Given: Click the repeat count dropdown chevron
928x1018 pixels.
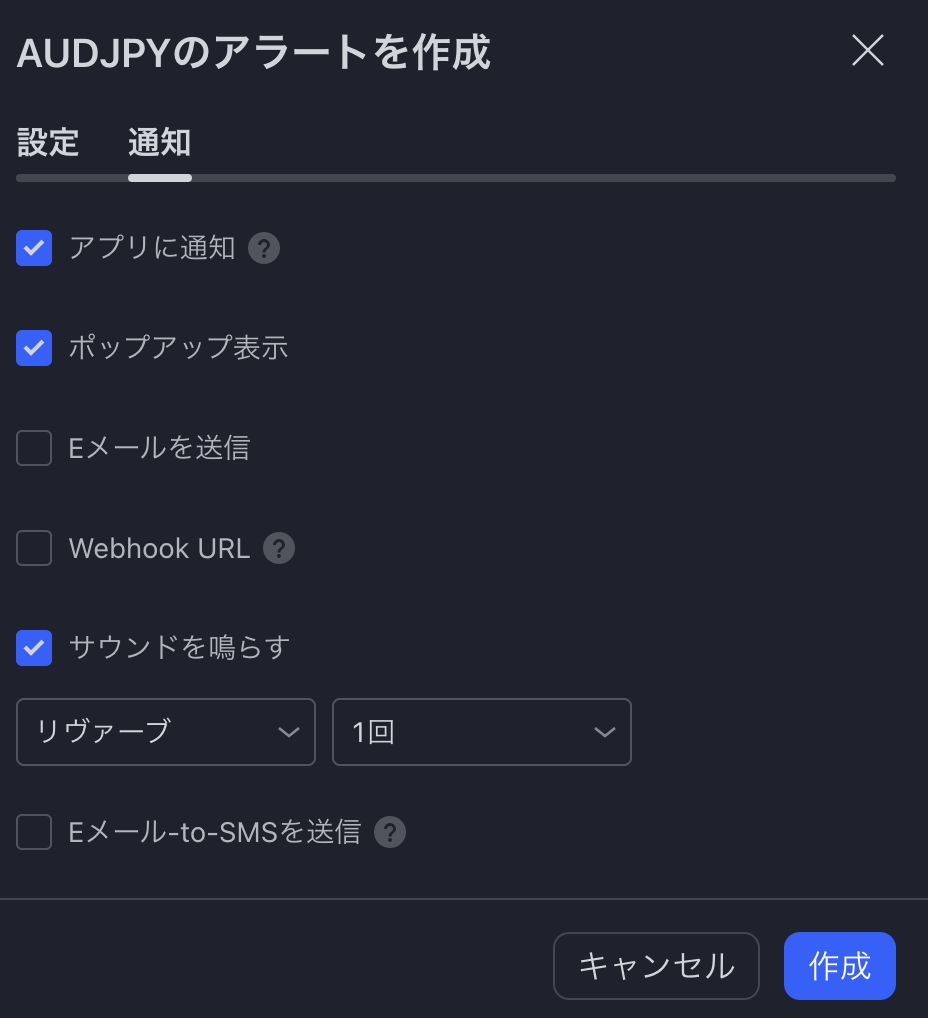Looking at the screenshot, I should 604,732.
